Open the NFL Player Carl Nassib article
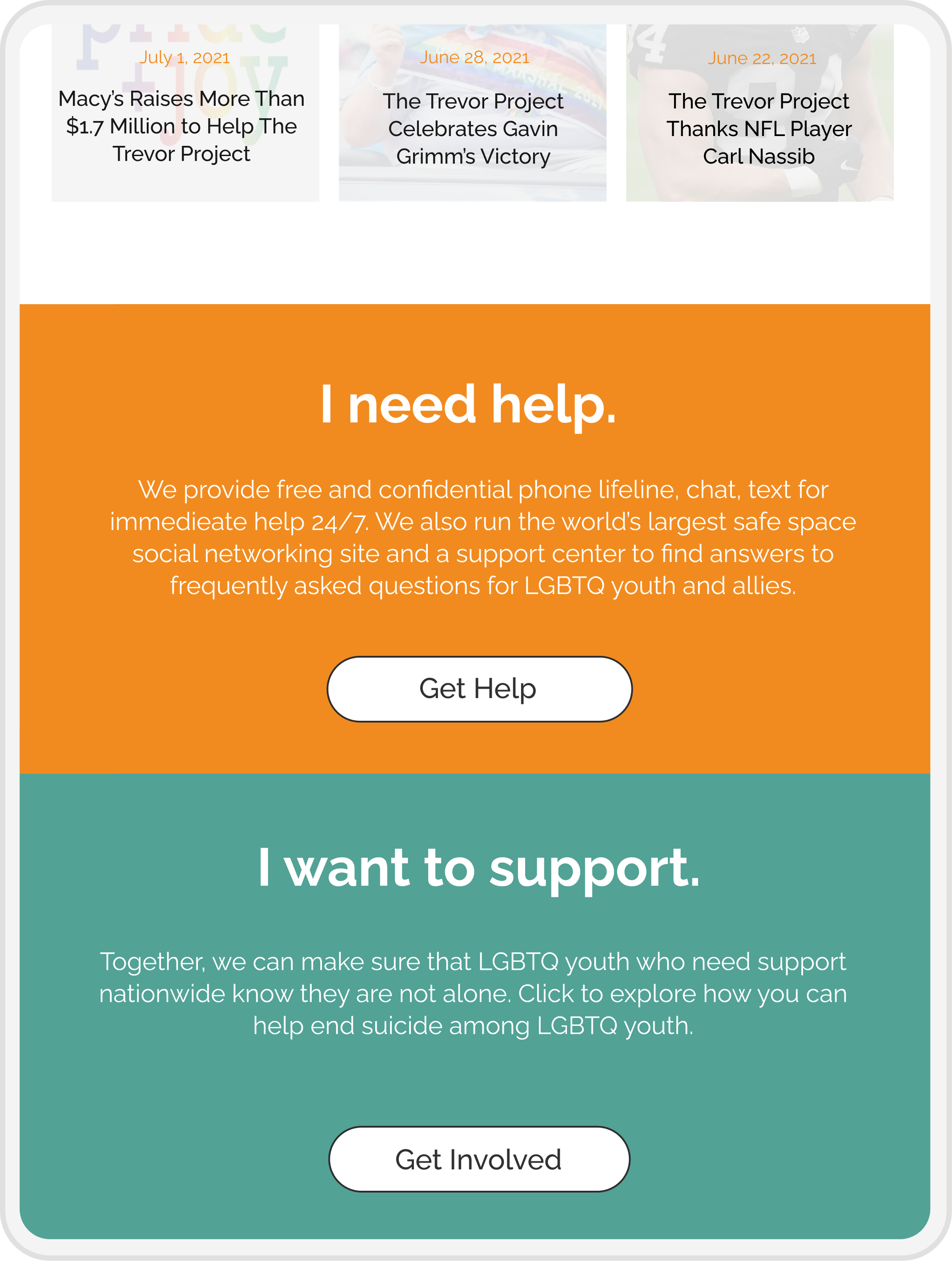Image resolution: width=952 pixels, height=1261 pixels. (x=759, y=129)
